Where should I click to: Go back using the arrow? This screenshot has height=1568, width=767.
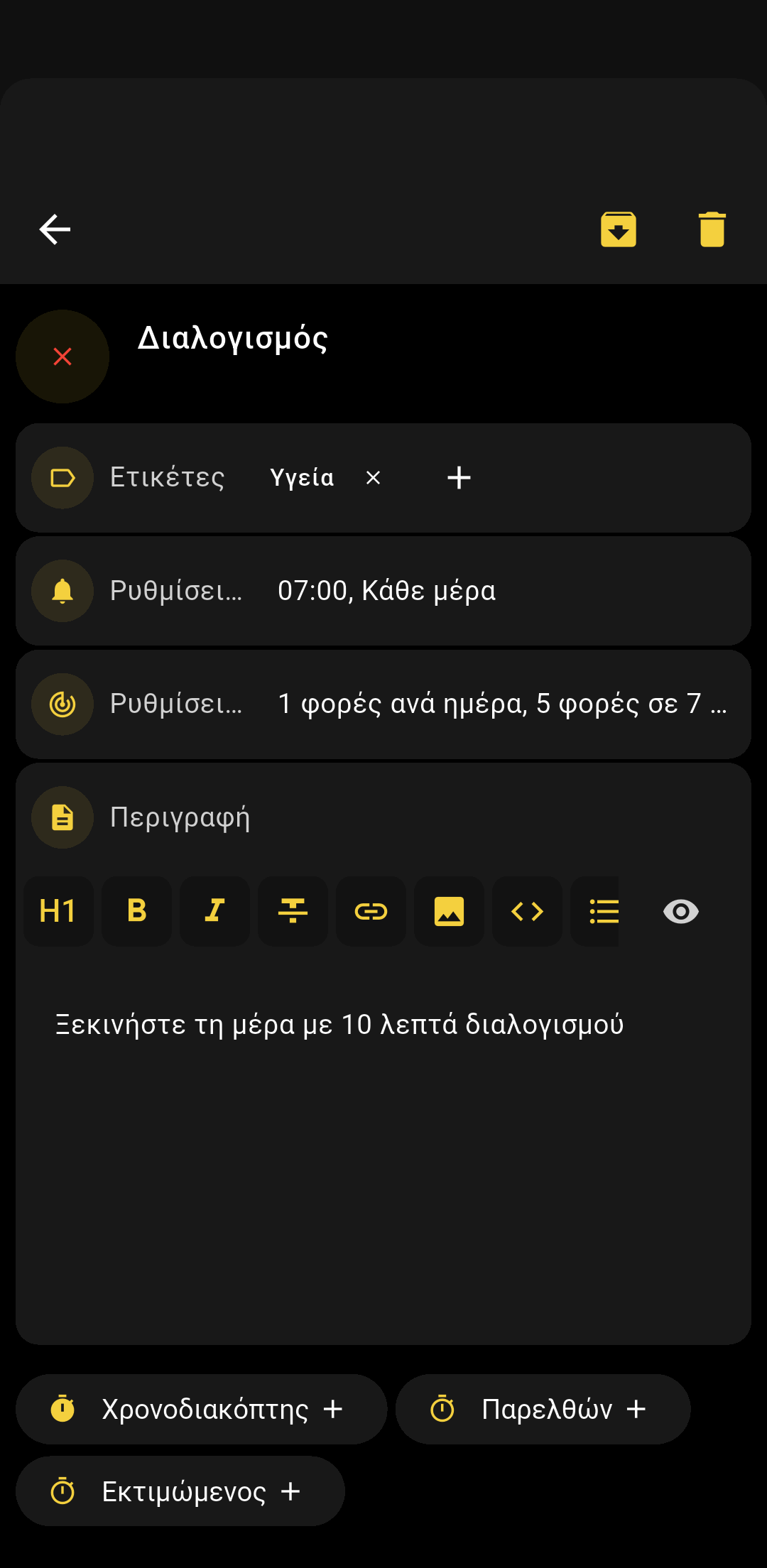[x=55, y=229]
